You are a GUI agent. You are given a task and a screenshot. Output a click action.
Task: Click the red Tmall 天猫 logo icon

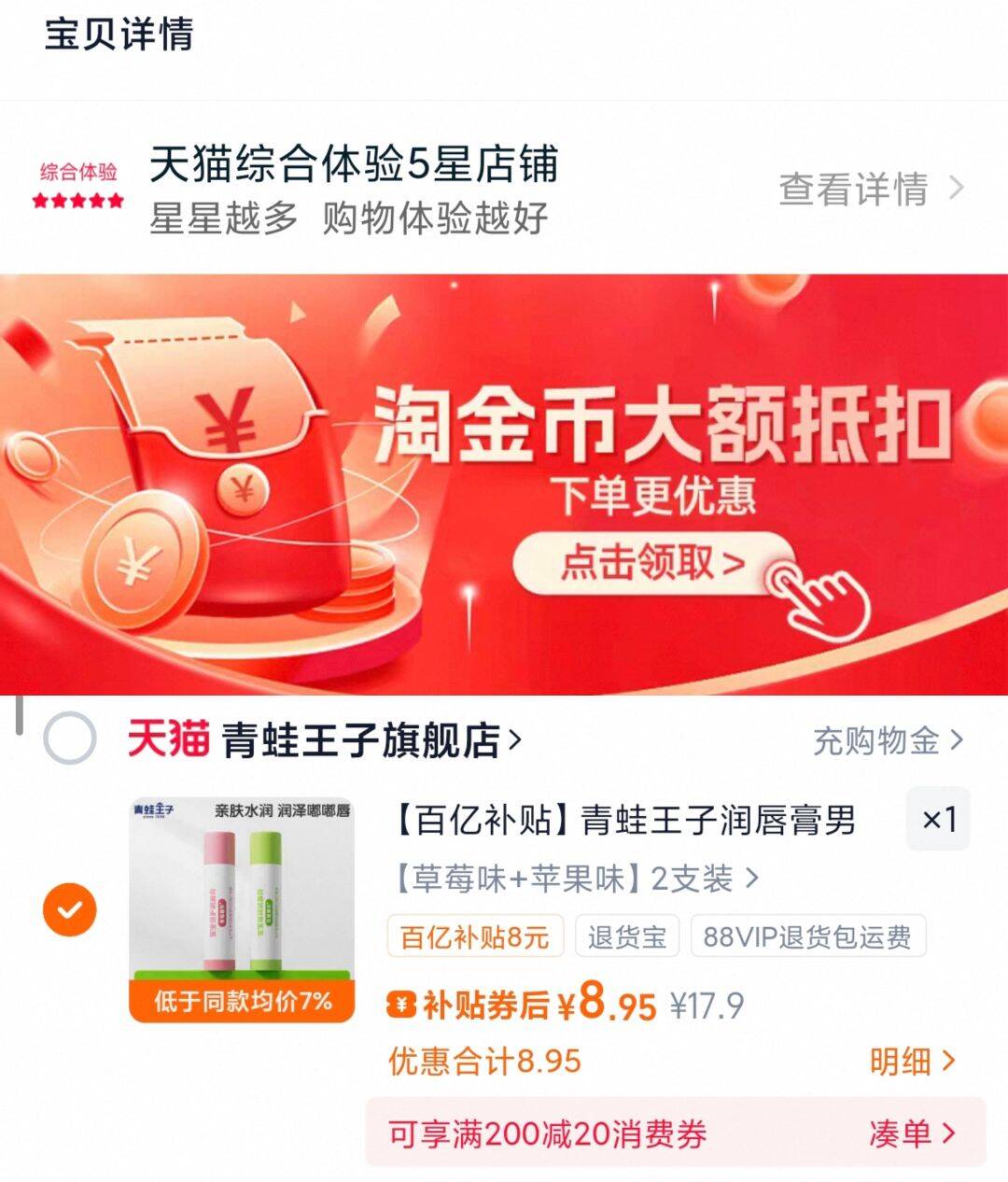(x=168, y=738)
